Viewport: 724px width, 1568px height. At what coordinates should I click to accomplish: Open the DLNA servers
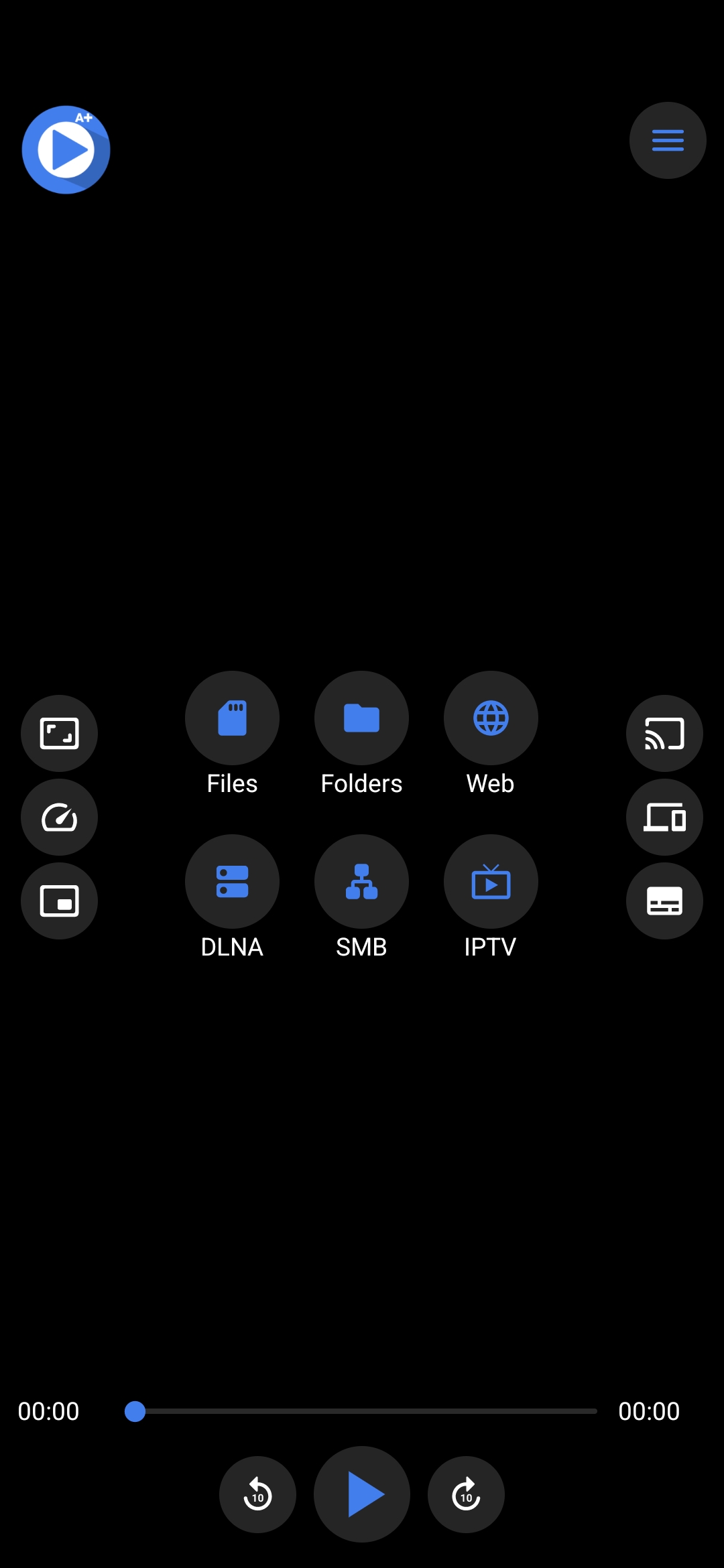coord(232,882)
